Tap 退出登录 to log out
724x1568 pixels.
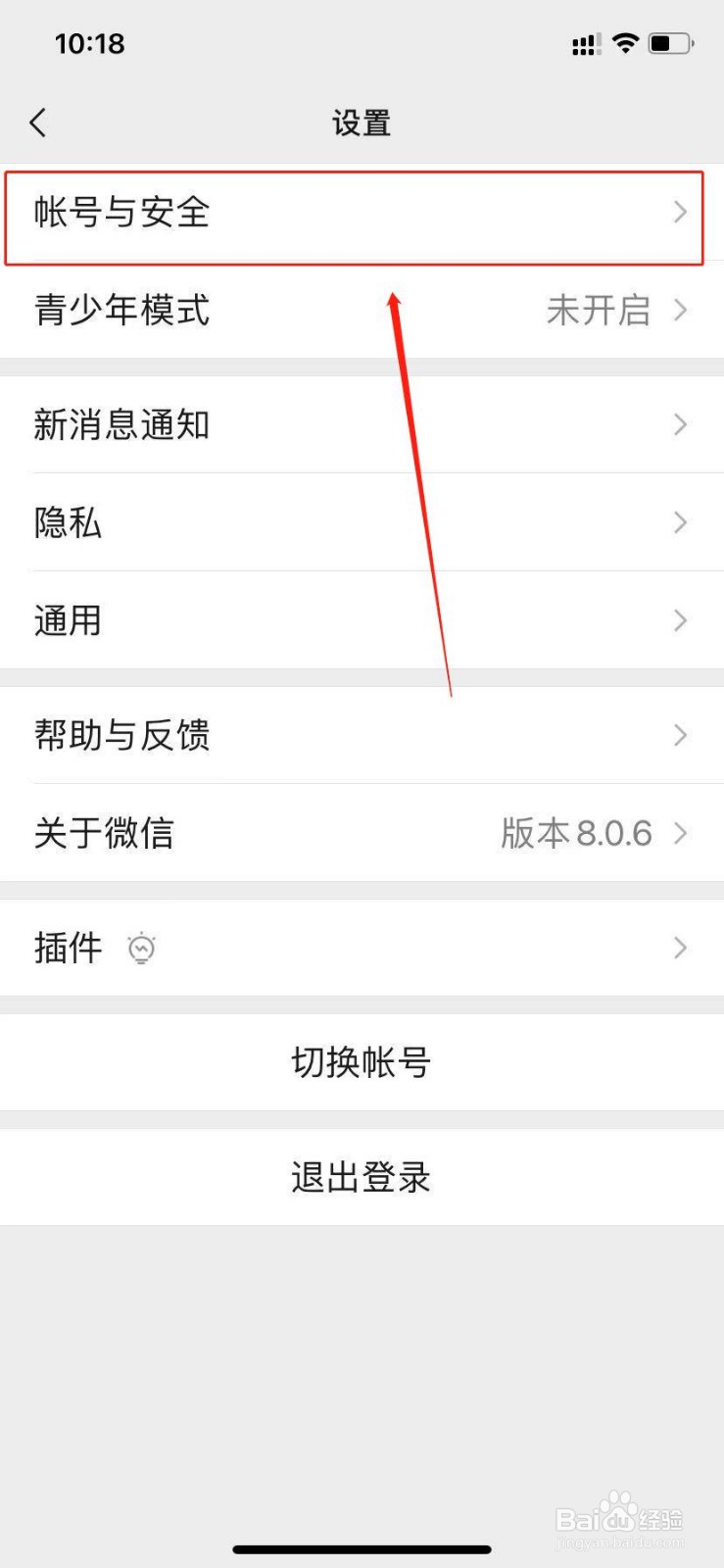(x=362, y=1177)
